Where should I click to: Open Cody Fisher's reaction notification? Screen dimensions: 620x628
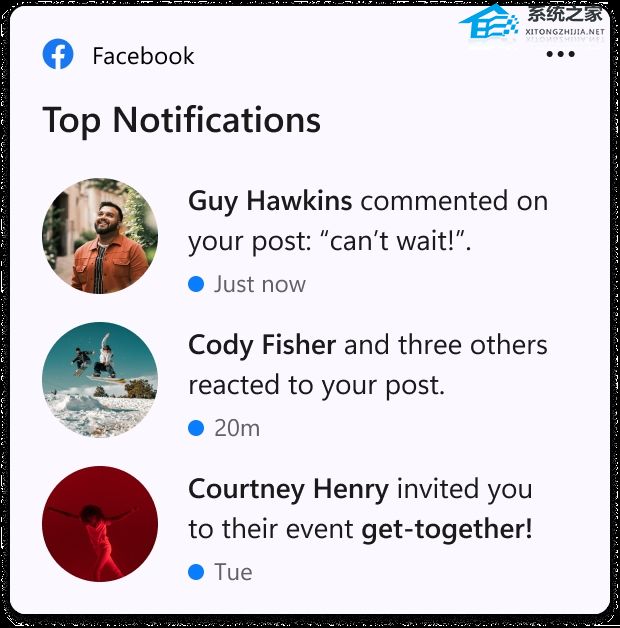click(x=367, y=365)
